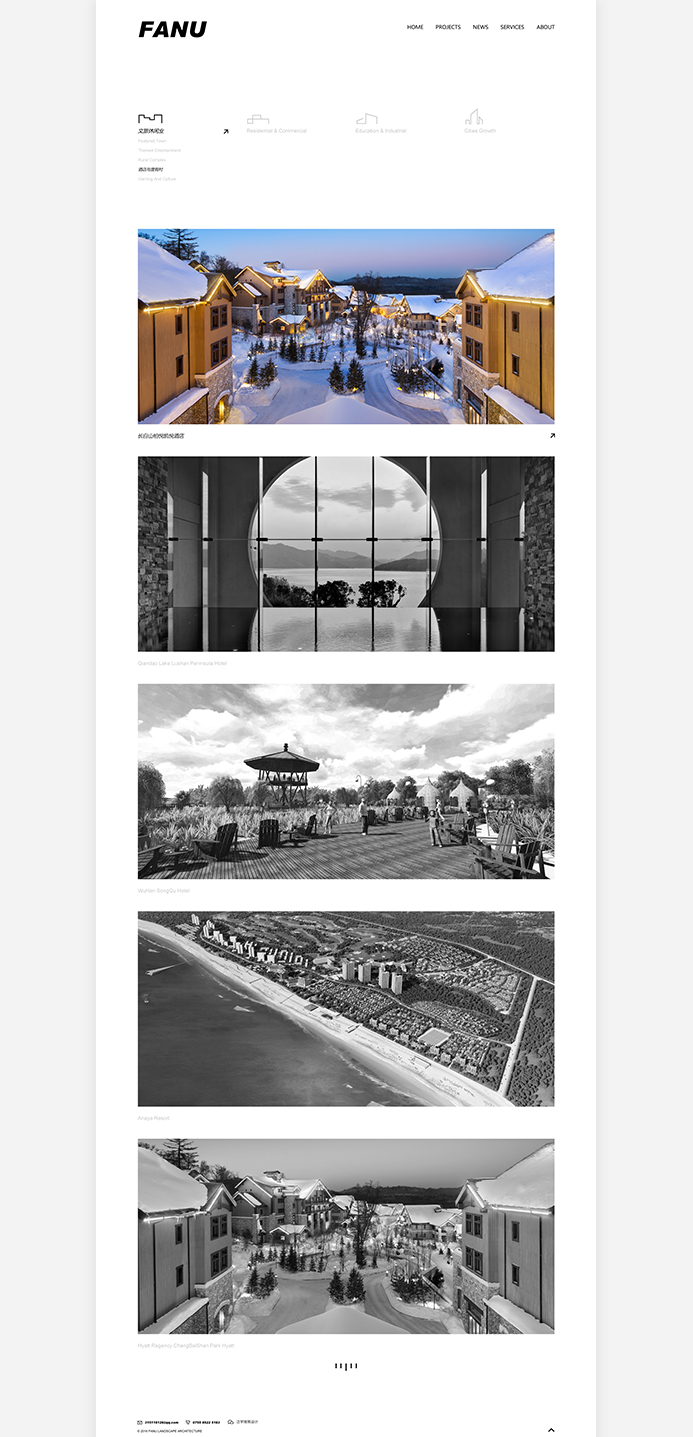
Task: Tap the FANU logo to return home
Action: [173, 29]
